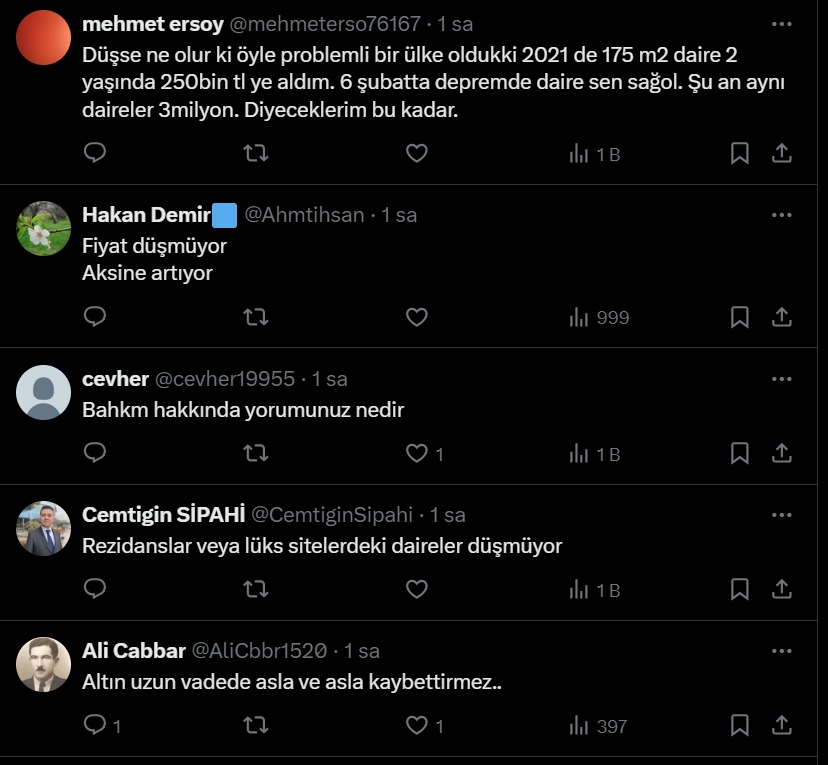The width and height of the screenshot is (828, 765).
Task: Open more options on cevher's tweet
Action: tap(782, 379)
